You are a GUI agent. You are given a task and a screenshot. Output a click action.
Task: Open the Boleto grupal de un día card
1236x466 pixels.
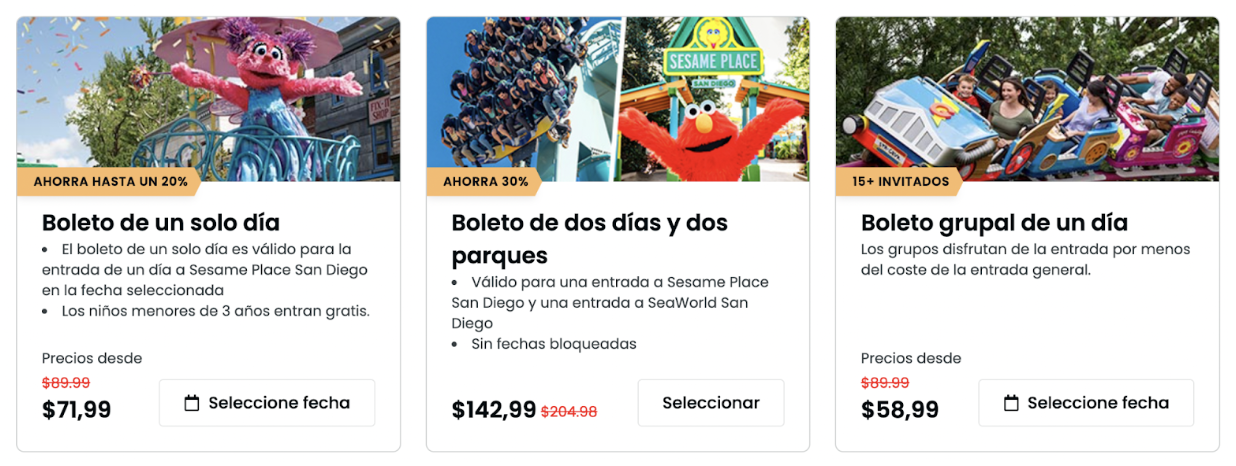click(x=994, y=222)
